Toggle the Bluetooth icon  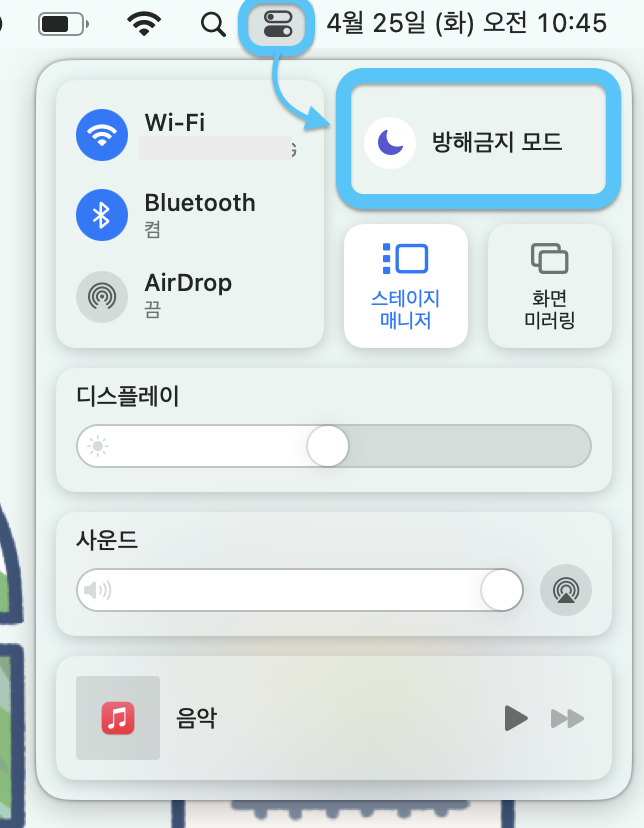(102, 214)
